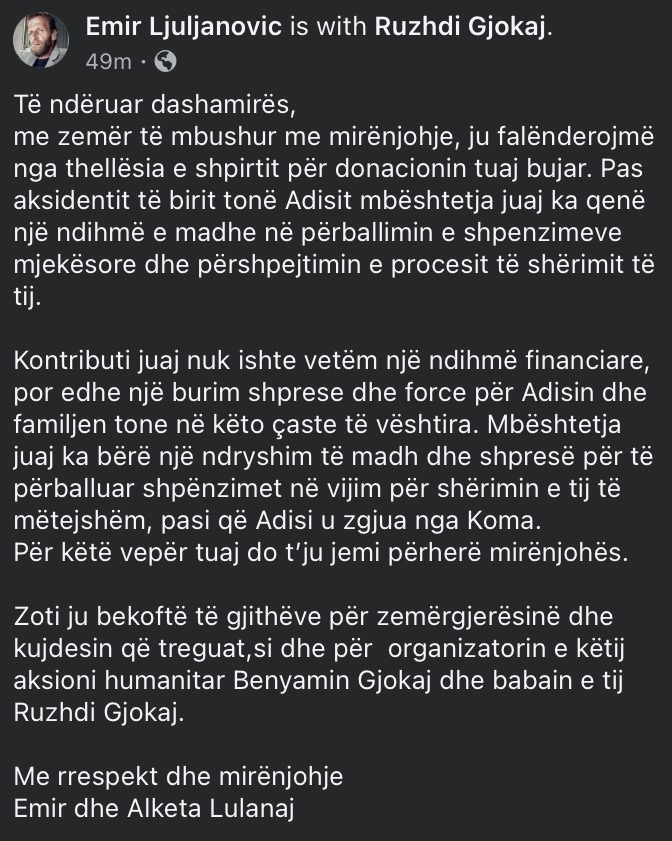Tap the public audience globe icon
Viewport: 672px width, 841px height.
point(167,62)
